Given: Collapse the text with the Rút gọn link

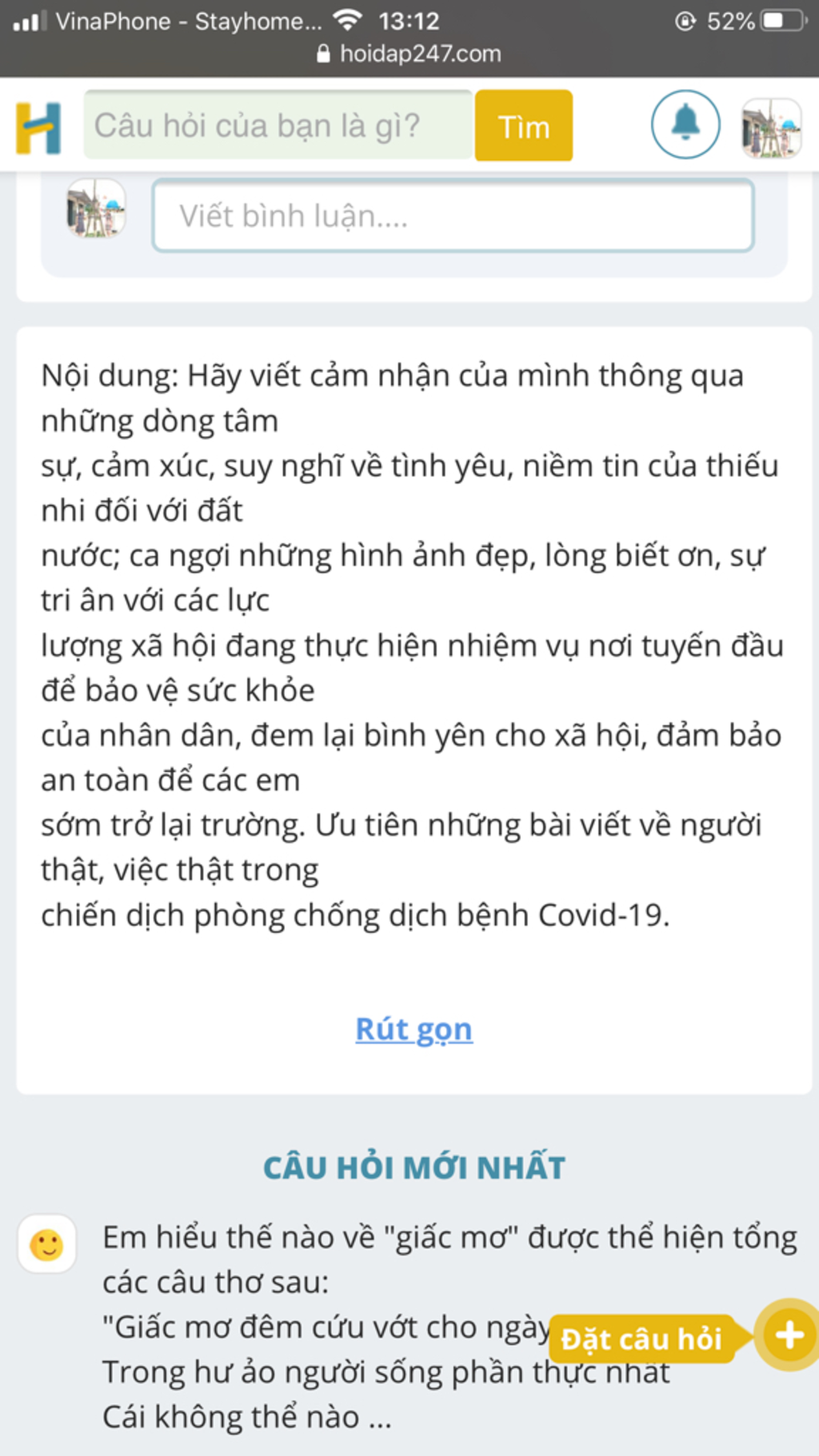Looking at the screenshot, I should coord(413,1029).
